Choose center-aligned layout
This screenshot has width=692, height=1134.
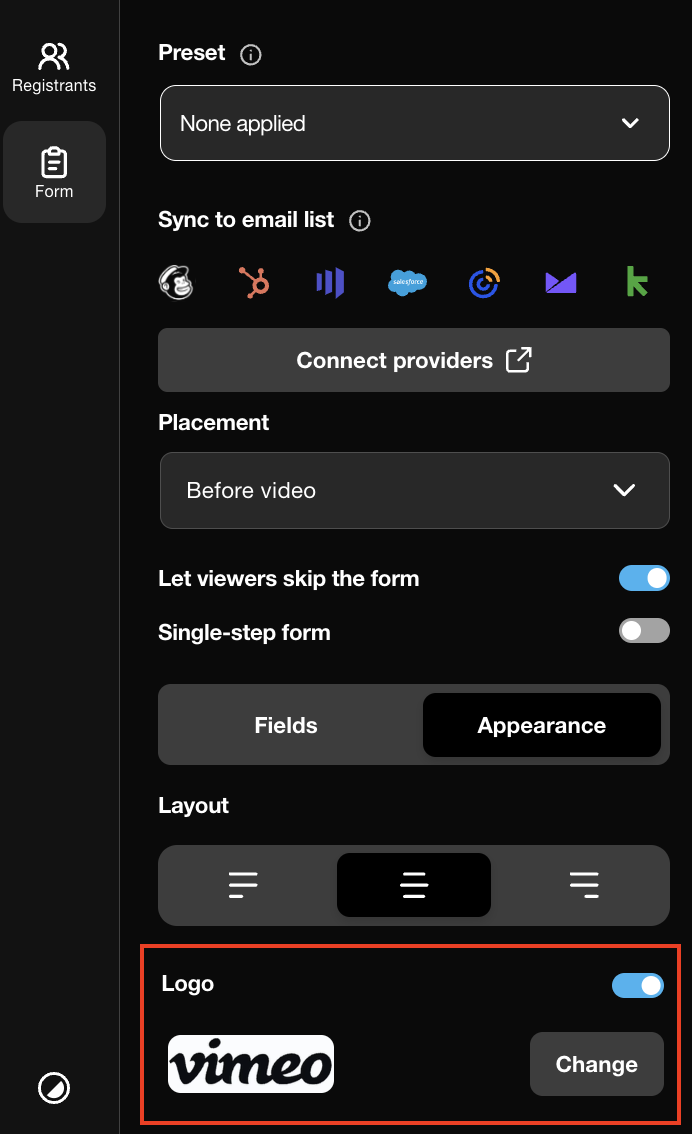click(x=414, y=885)
